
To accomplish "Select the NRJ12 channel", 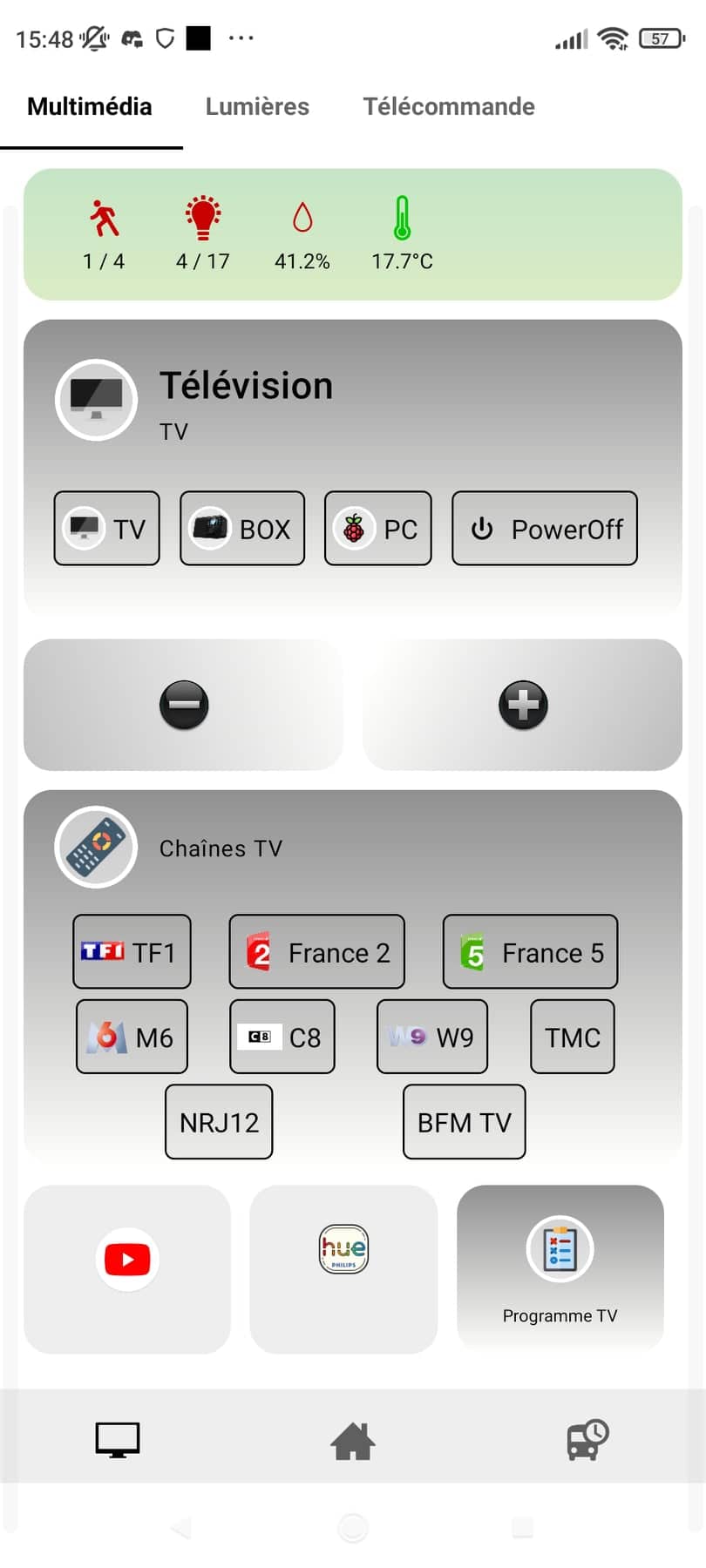I will click(219, 1122).
